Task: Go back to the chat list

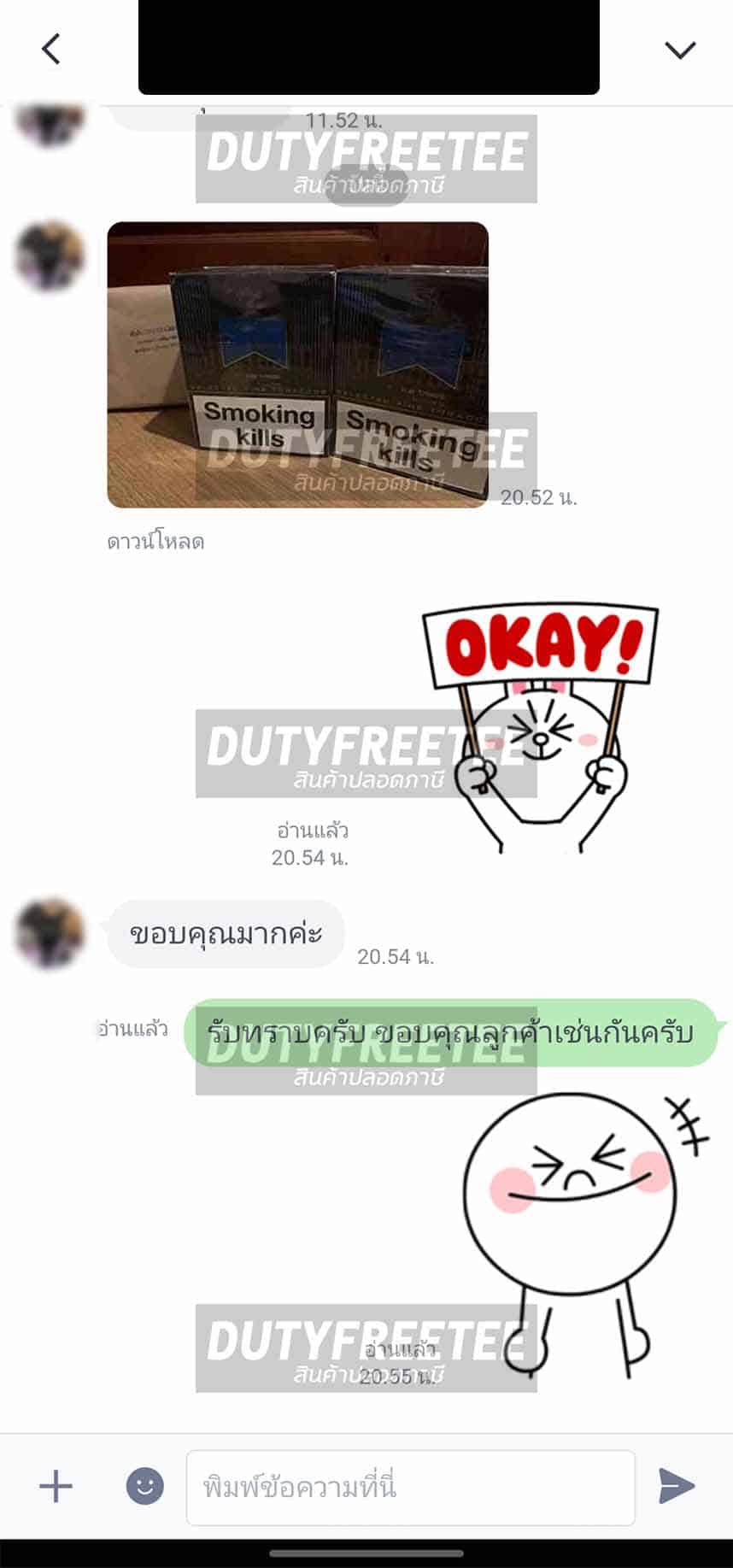Action: pyautogui.click(x=51, y=49)
